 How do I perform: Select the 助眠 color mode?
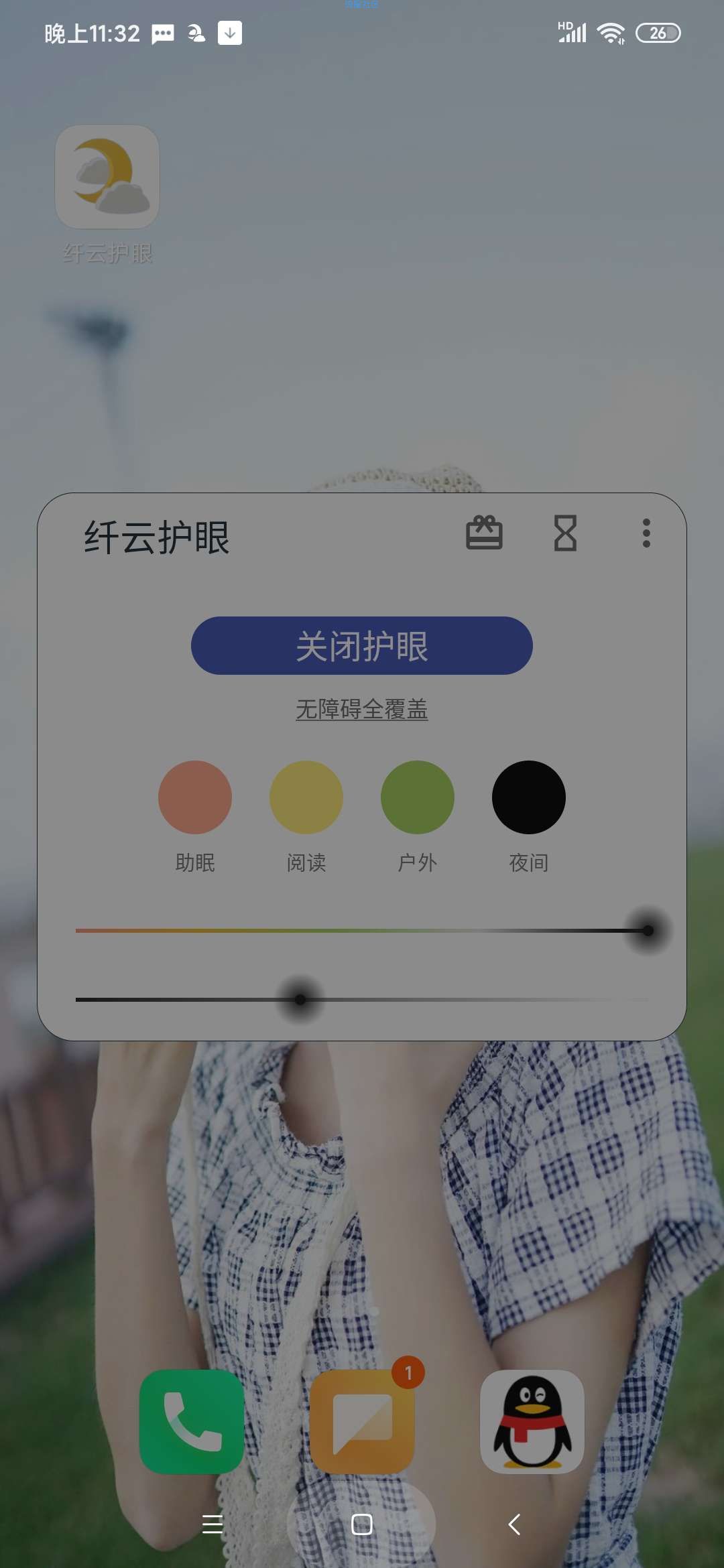pos(195,797)
